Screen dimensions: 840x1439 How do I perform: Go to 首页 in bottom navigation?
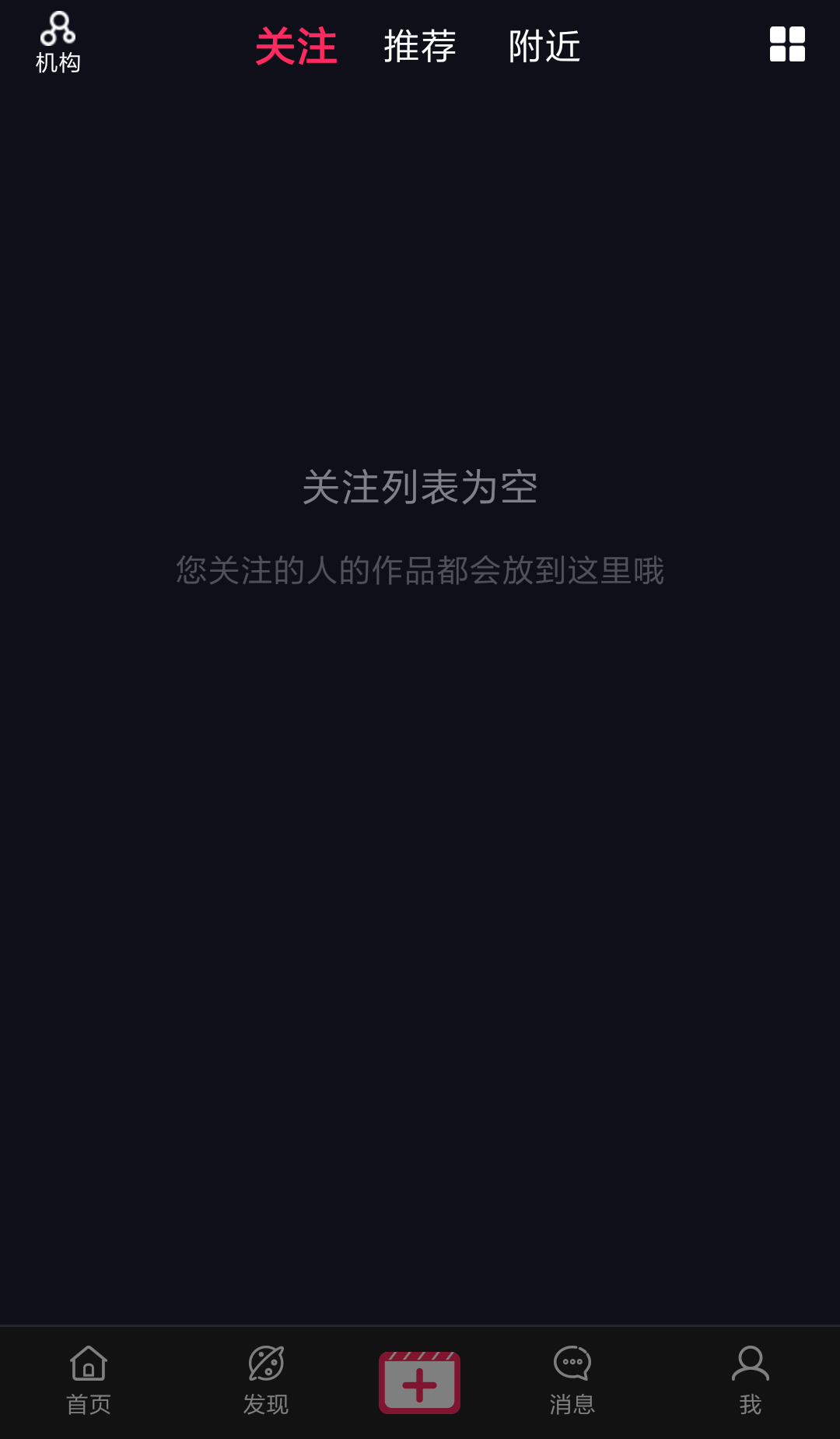click(89, 1381)
